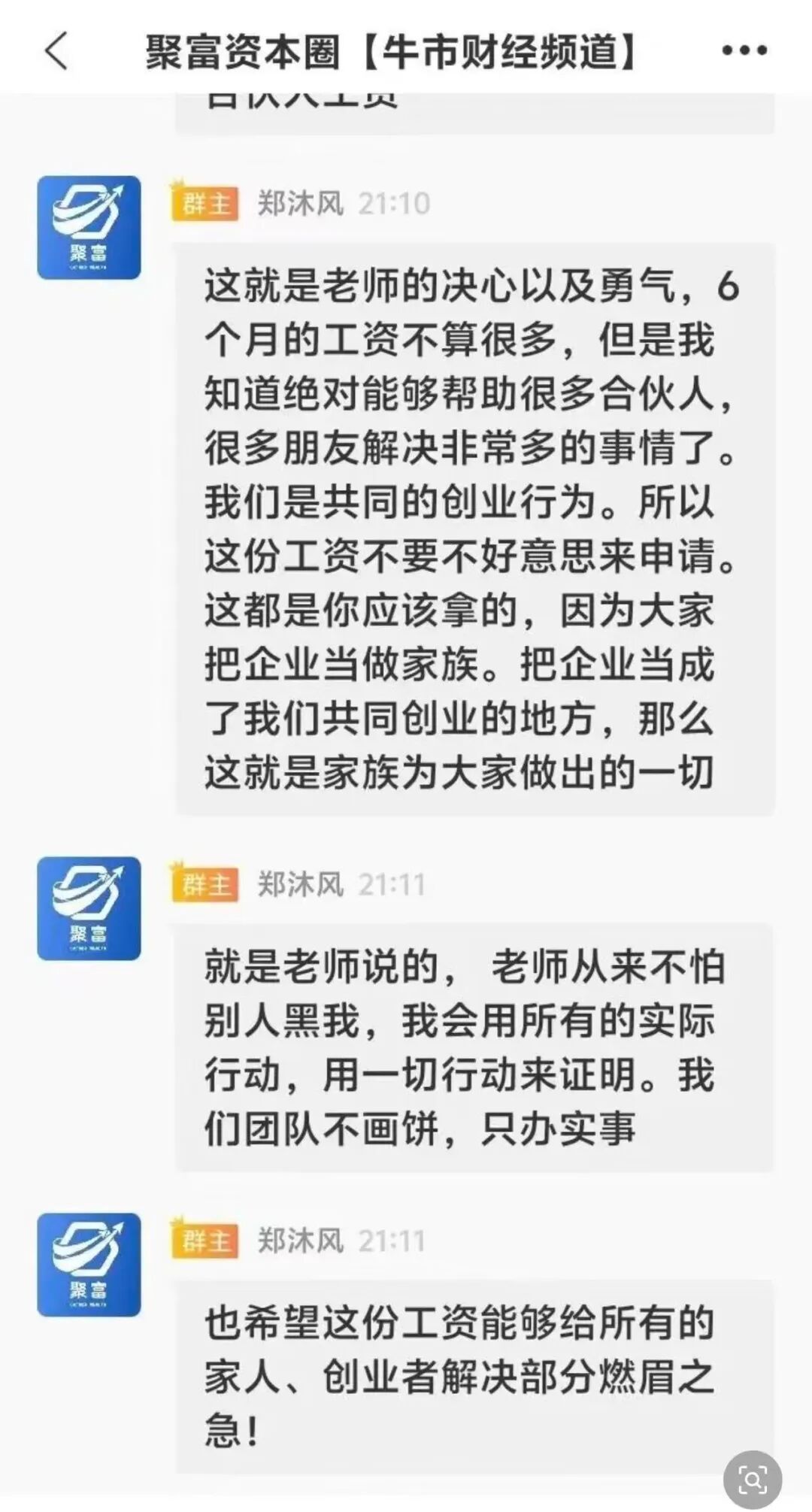The height and width of the screenshot is (1512, 812).
Task: Tap the 群主 owner badge on the 21:10 message
Action: coord(205,201)
